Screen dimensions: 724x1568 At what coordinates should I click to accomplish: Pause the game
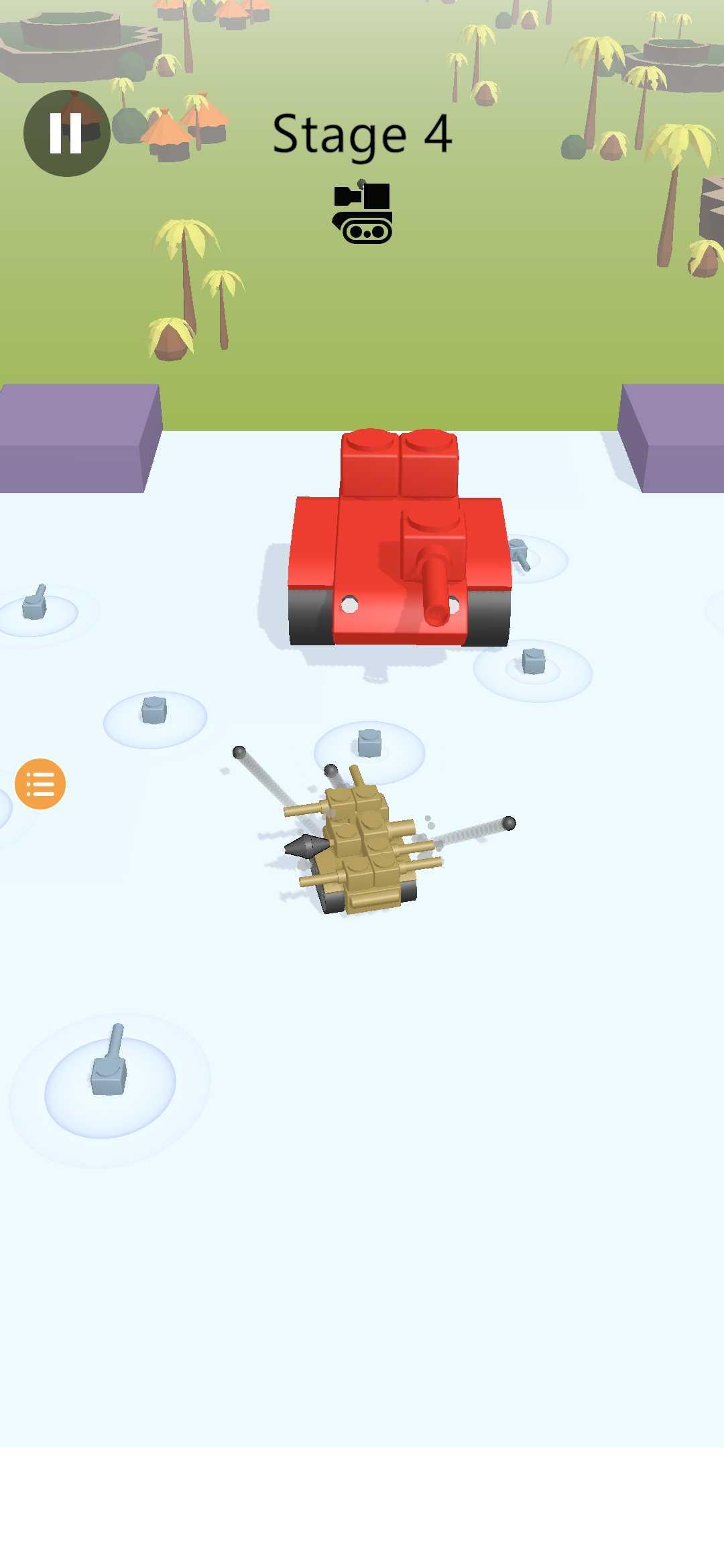66,133
